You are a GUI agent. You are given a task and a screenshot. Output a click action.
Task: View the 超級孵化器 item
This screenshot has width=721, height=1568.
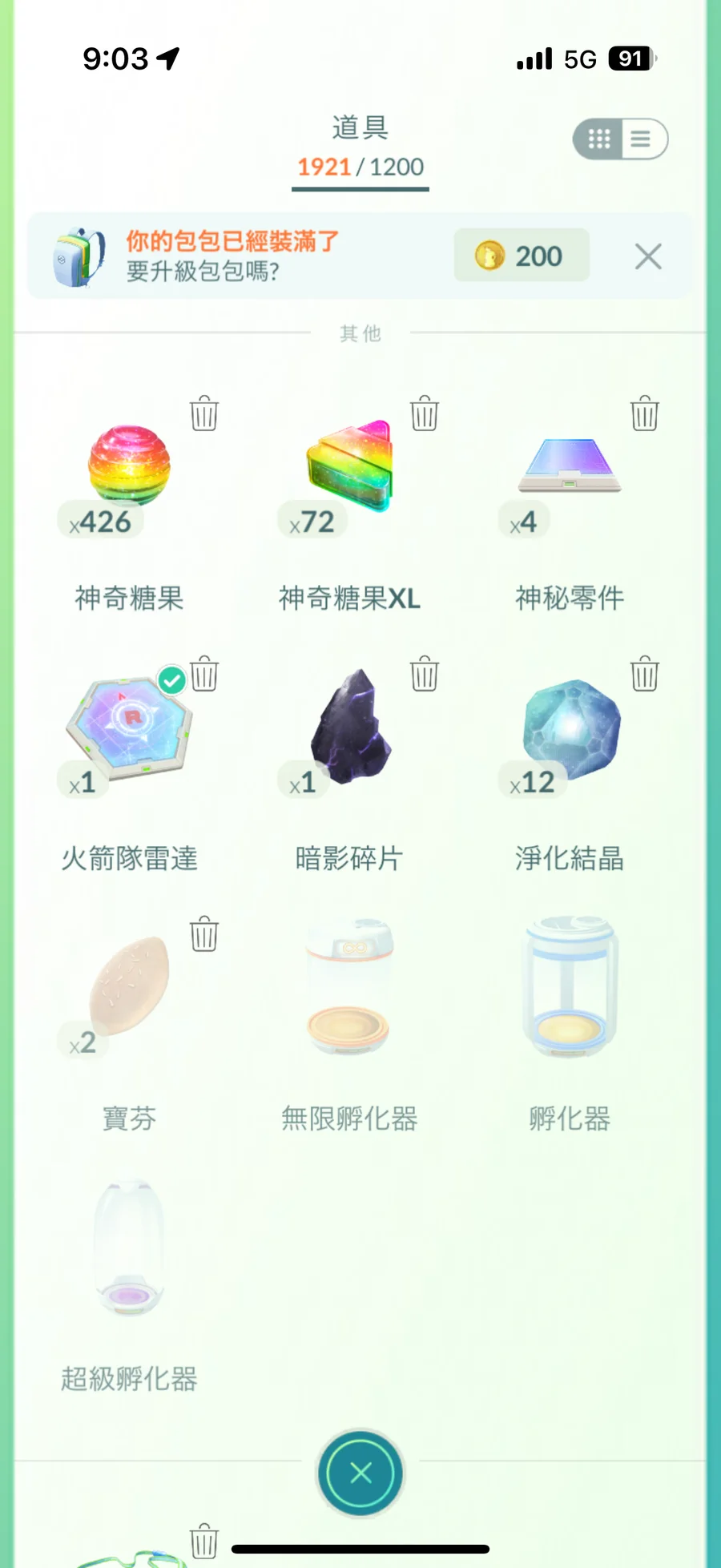[x=129, y=1247]
